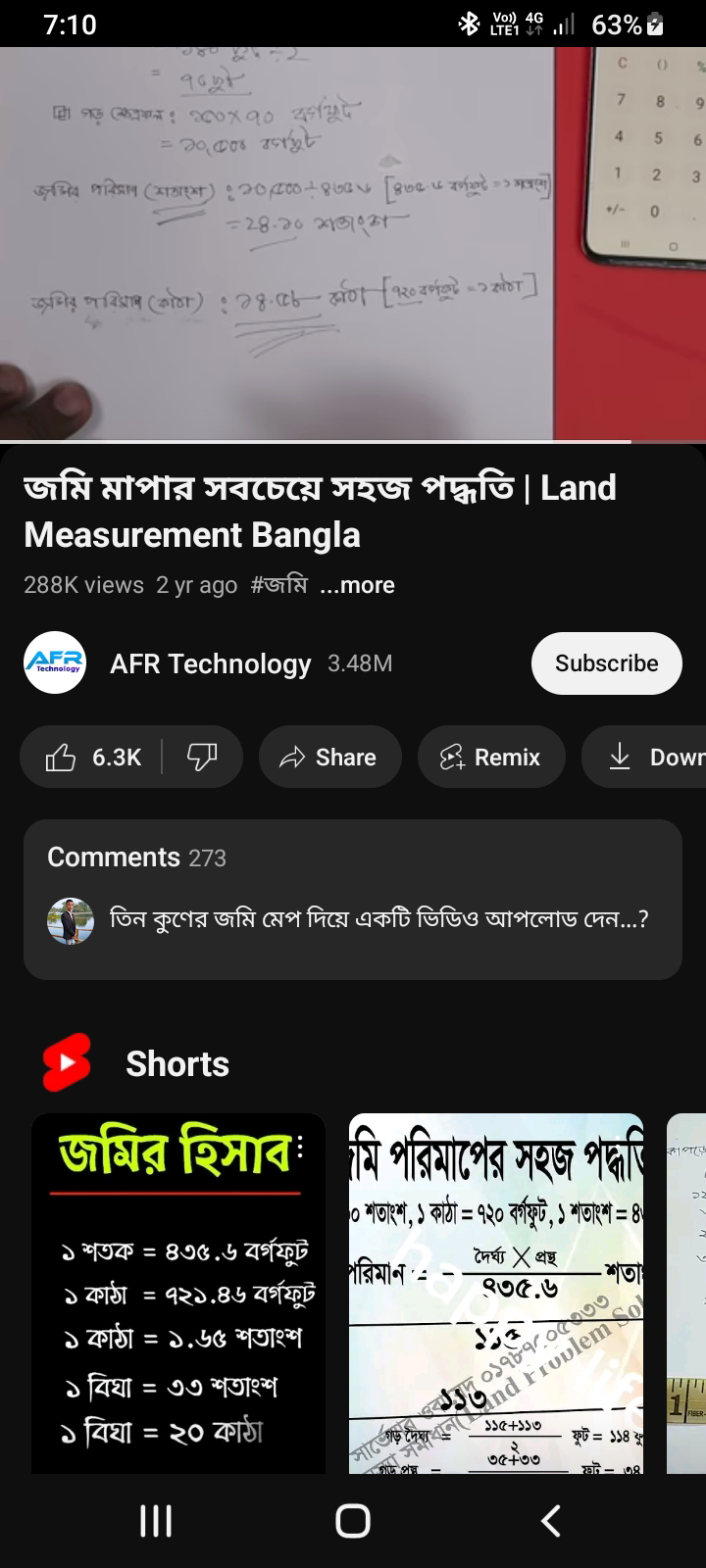The height and width of the screenshot is (1568, 706).
Task: Open the জমির হিসাব Short
Action: click(178, 1303)
